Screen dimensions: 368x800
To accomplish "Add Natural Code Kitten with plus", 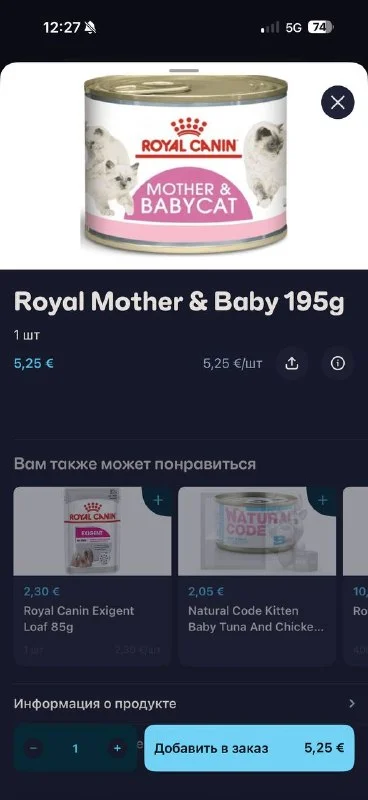I will point(322,500).
